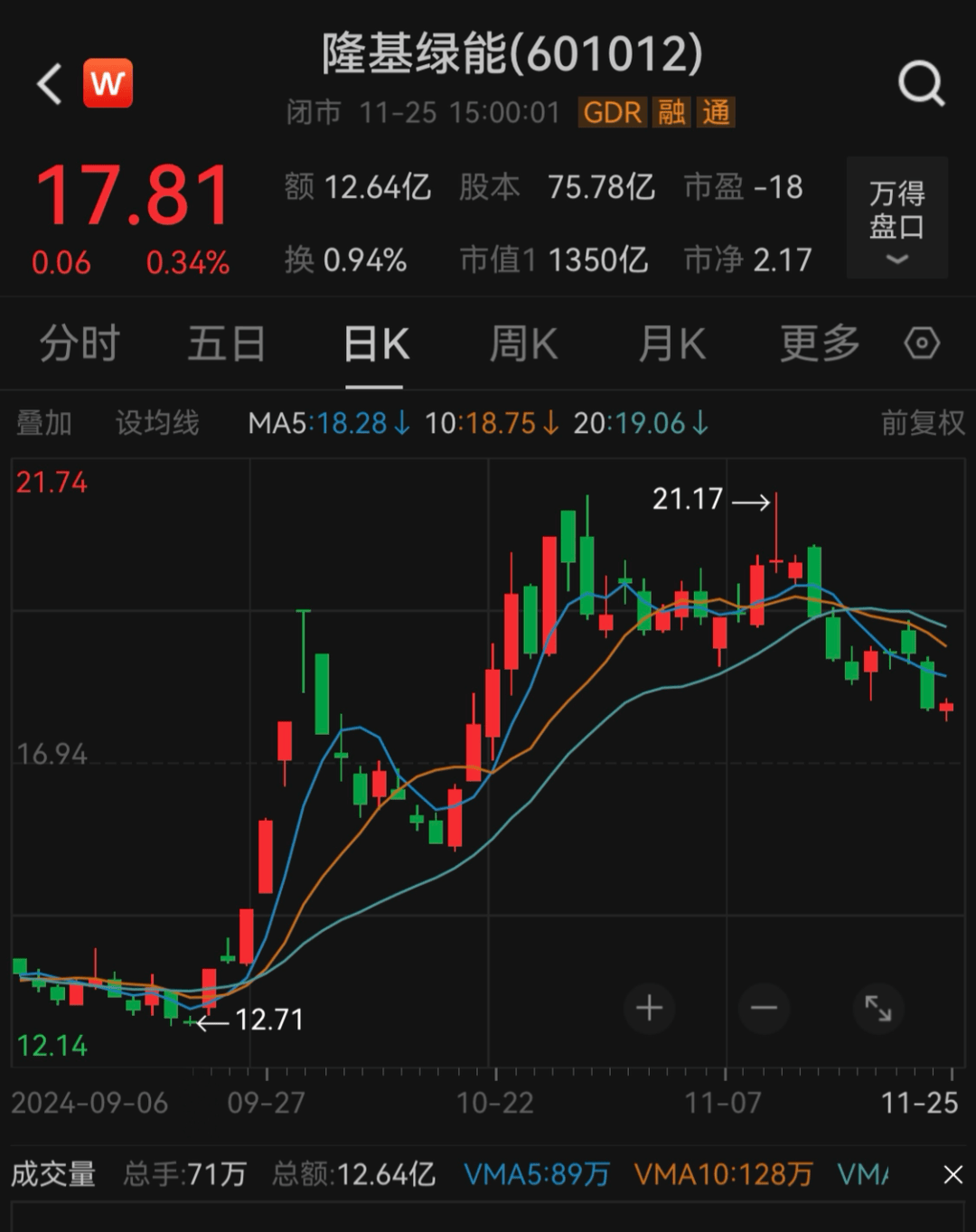Switch to the 月K chart tab

pyautogui.click(x=671, y=344)
